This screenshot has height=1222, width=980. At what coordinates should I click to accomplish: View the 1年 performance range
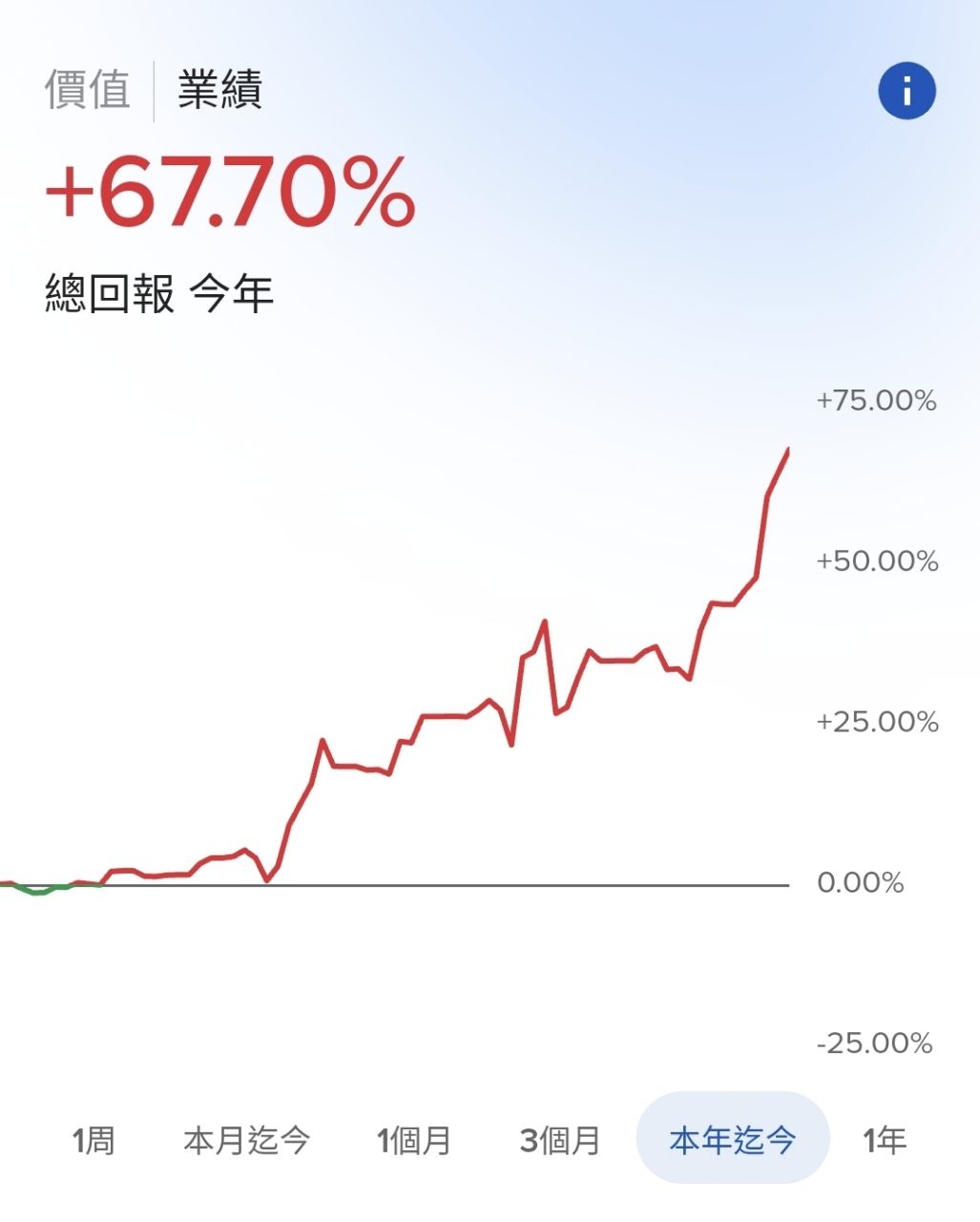(x=885, y=1139)
